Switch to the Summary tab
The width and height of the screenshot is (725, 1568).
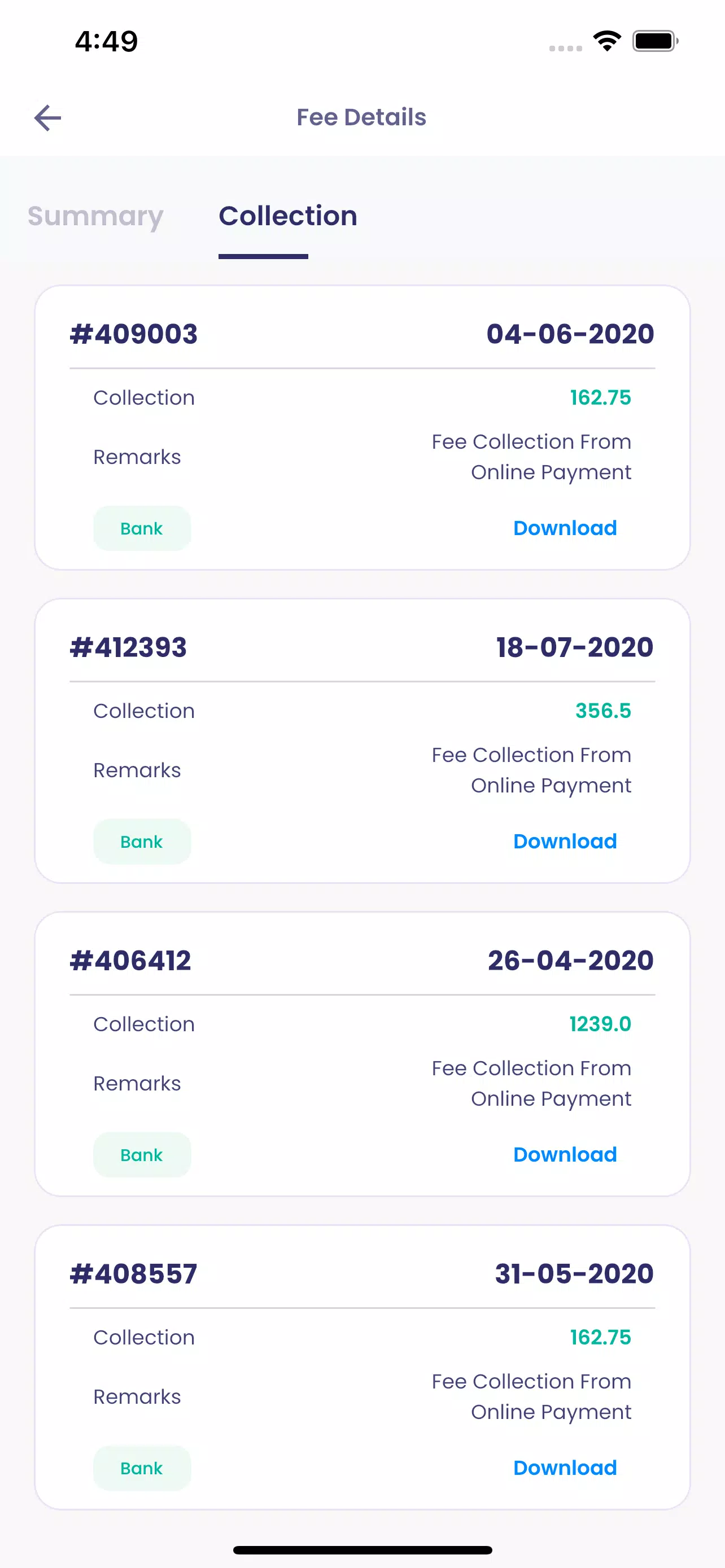(95, 216)
